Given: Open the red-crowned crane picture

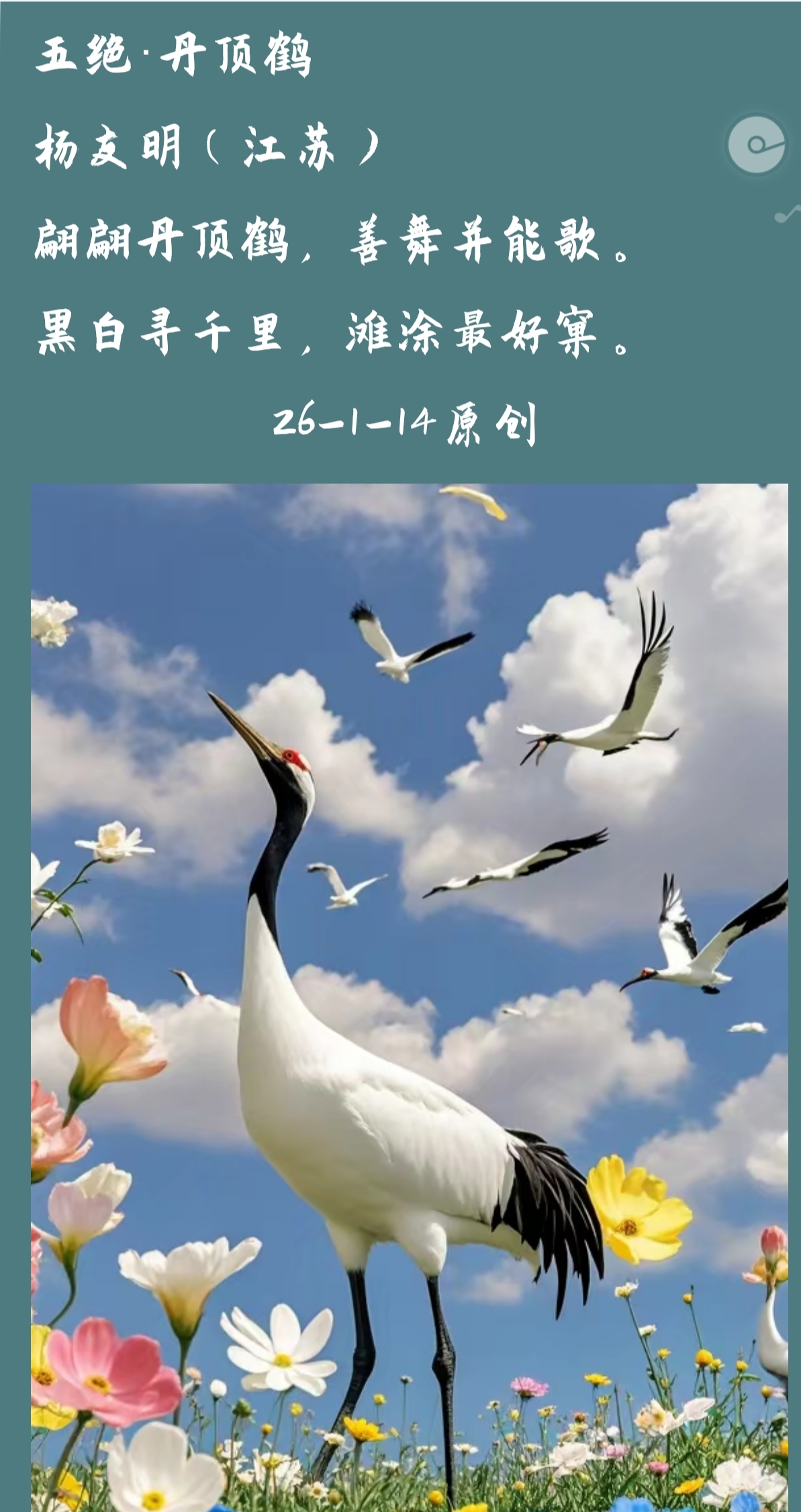Looking at the screenshot, I should 409,994.
